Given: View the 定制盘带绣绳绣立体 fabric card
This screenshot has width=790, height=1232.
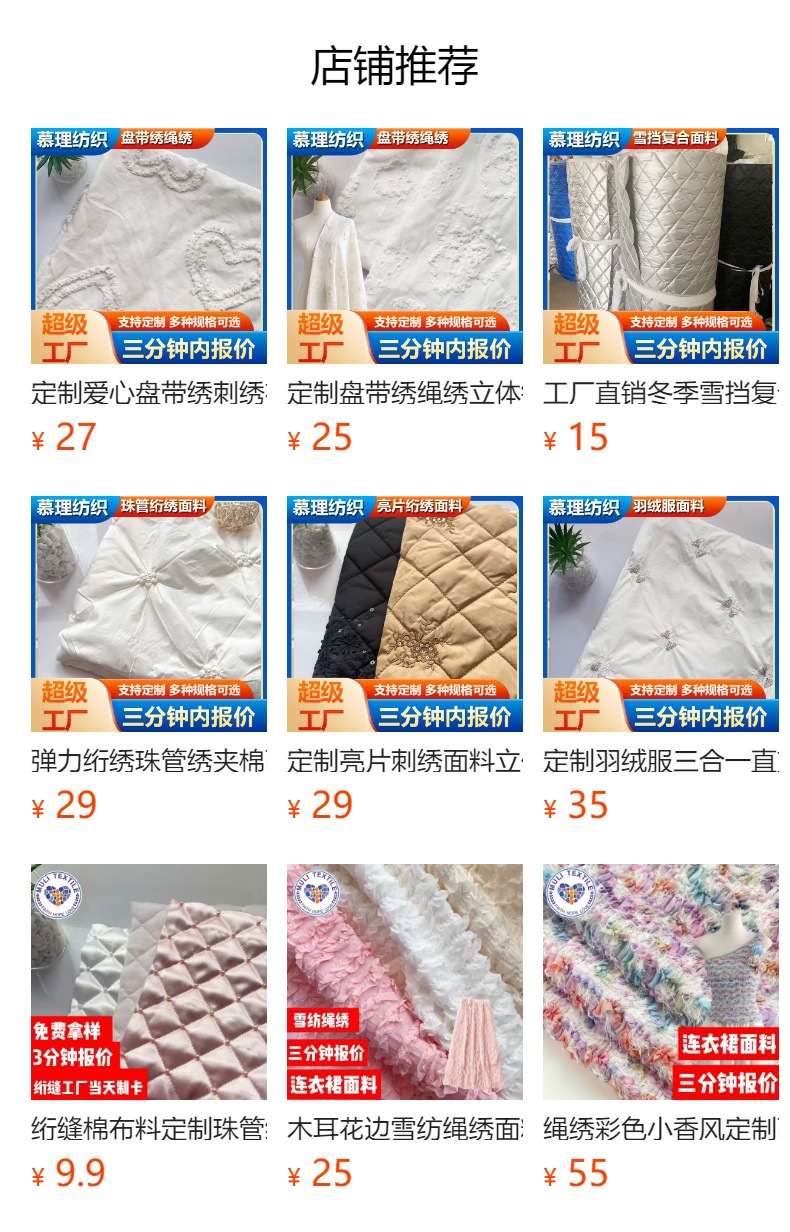Looking at the screenshot, I should [405, 246].
